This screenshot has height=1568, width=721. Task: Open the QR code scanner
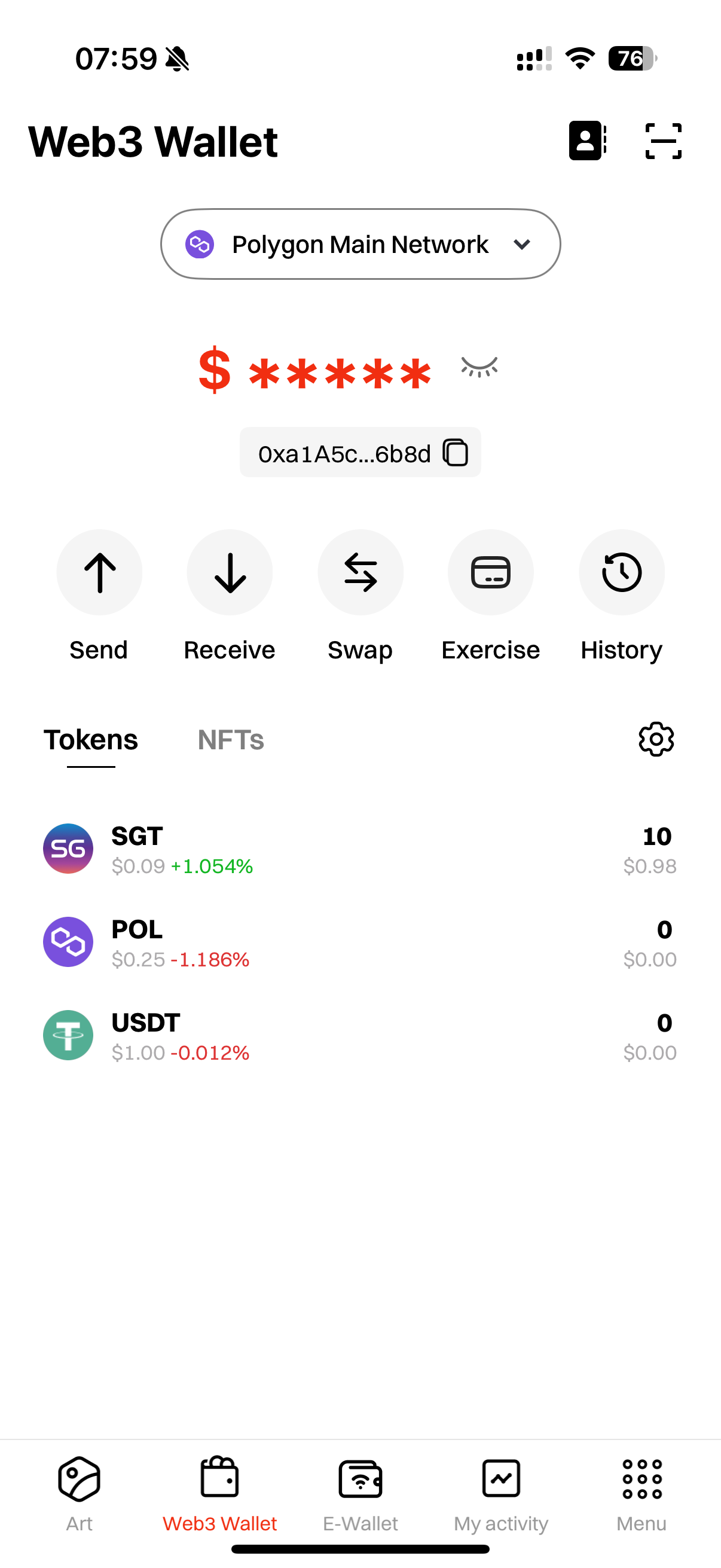pos(663,141)
